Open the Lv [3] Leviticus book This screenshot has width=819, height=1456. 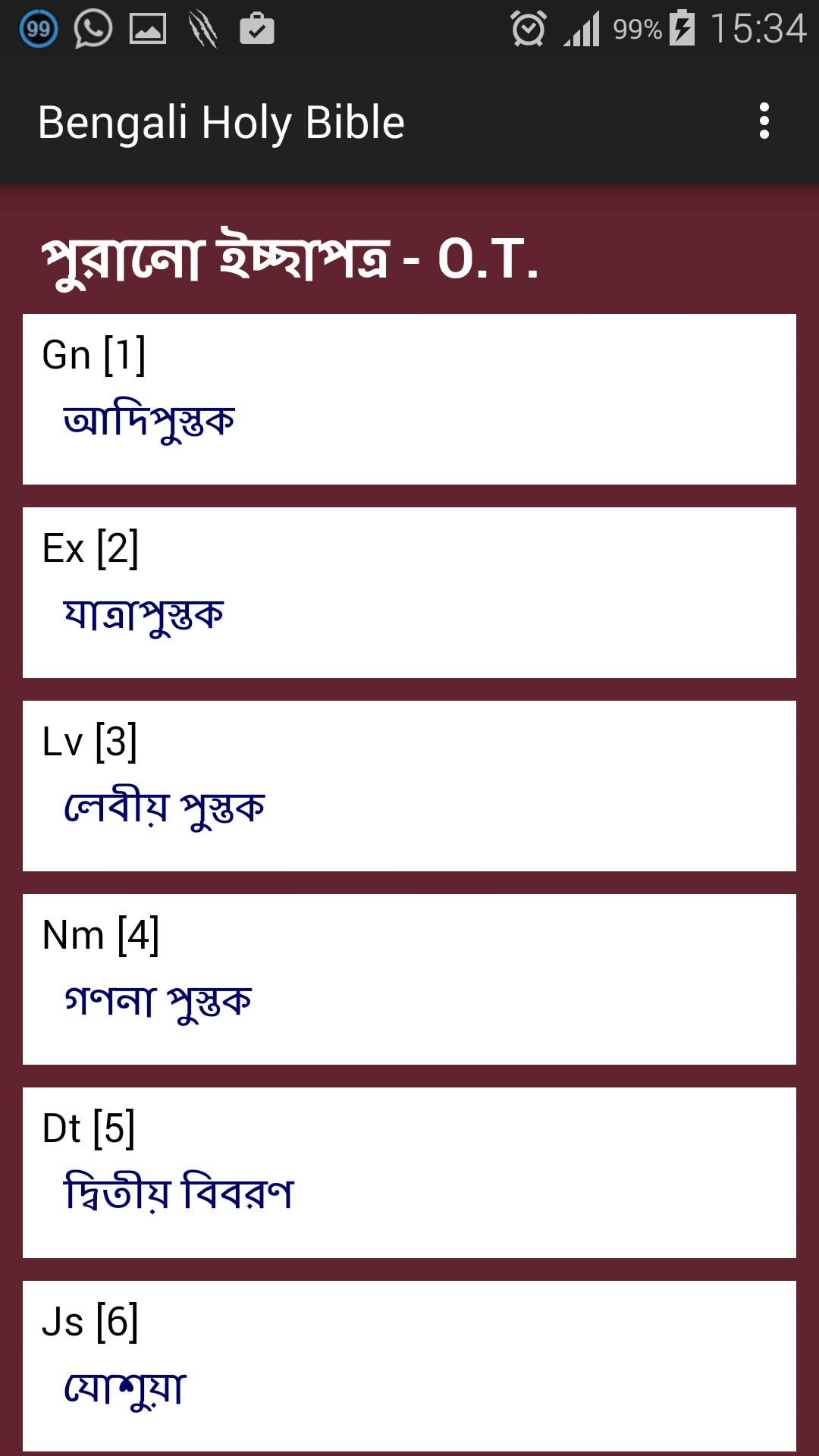(x=409, y=783)
